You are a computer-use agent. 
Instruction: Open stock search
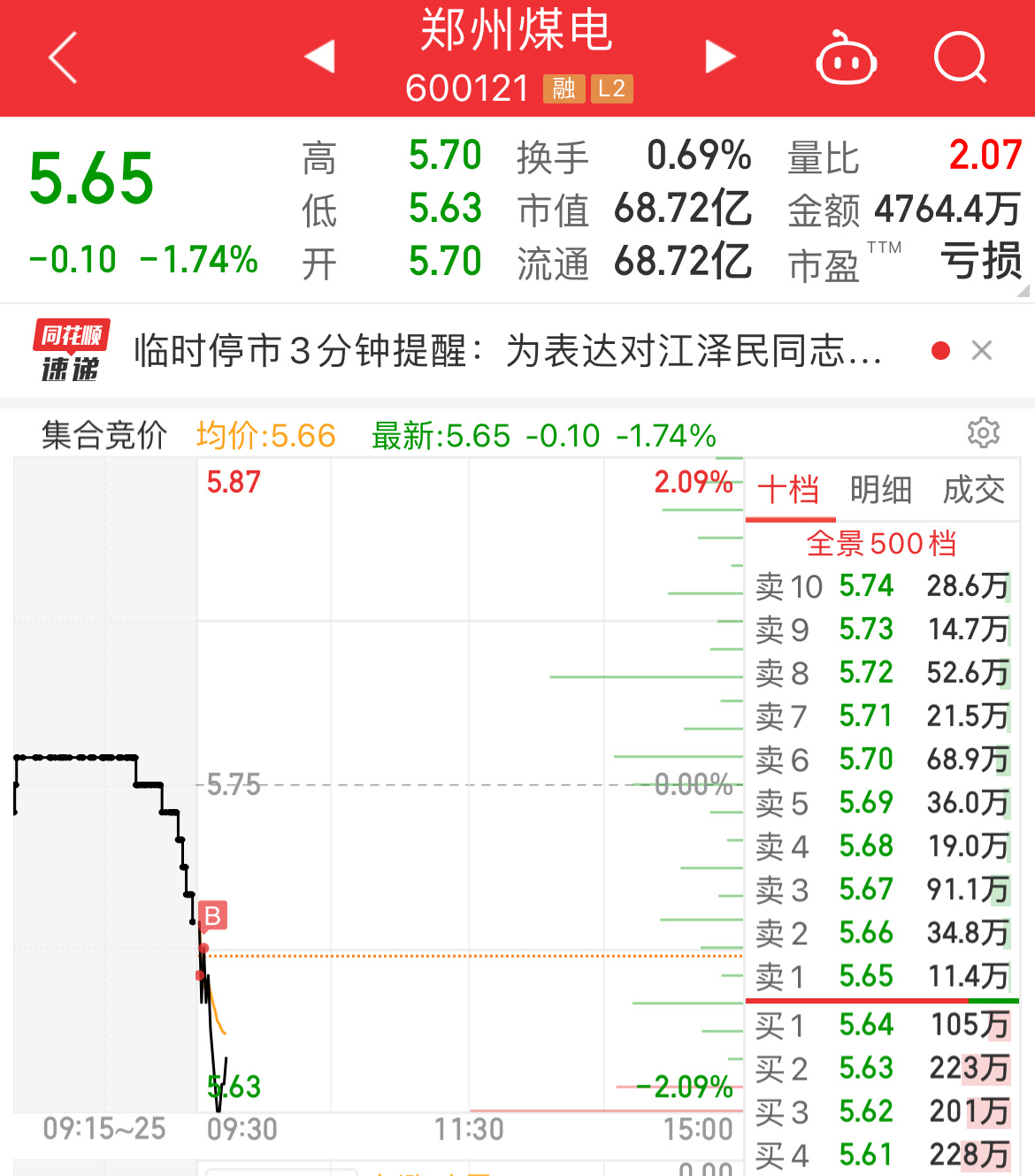(x=960, y=58)
